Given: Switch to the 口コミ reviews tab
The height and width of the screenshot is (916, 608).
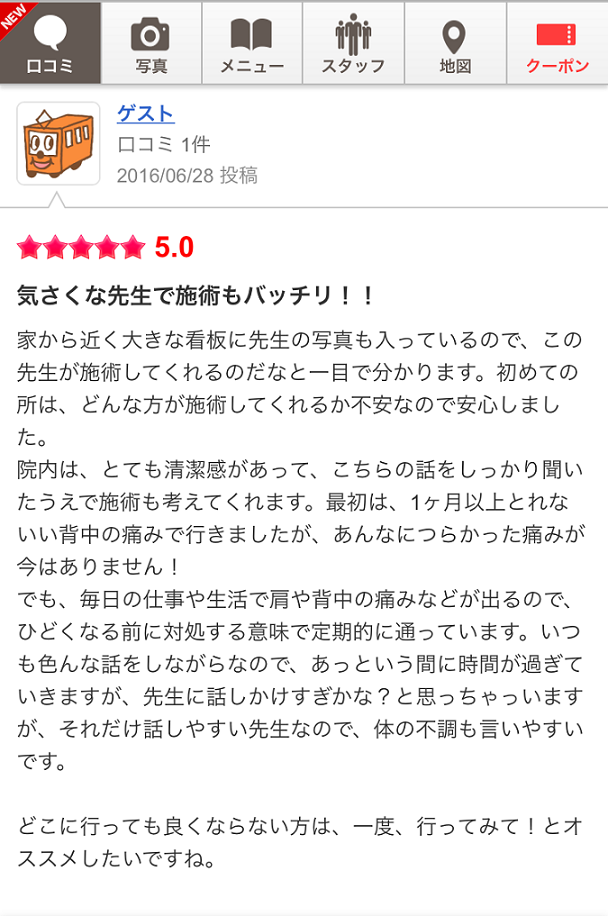Looking at the screenshot, I should [x=50, y=43].
